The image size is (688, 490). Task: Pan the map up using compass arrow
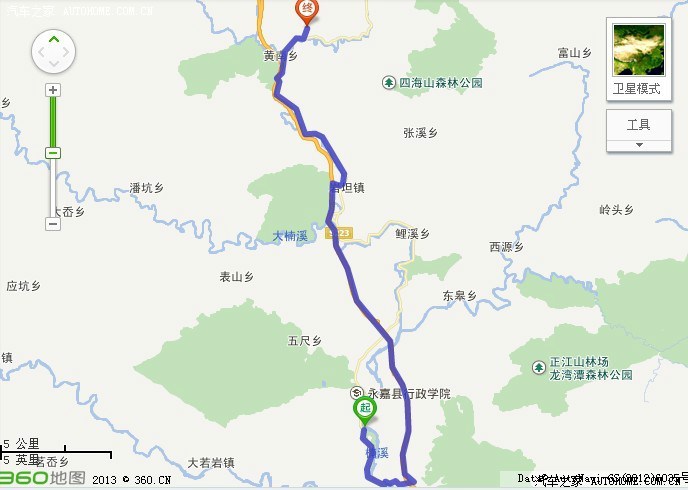[53, 40]
